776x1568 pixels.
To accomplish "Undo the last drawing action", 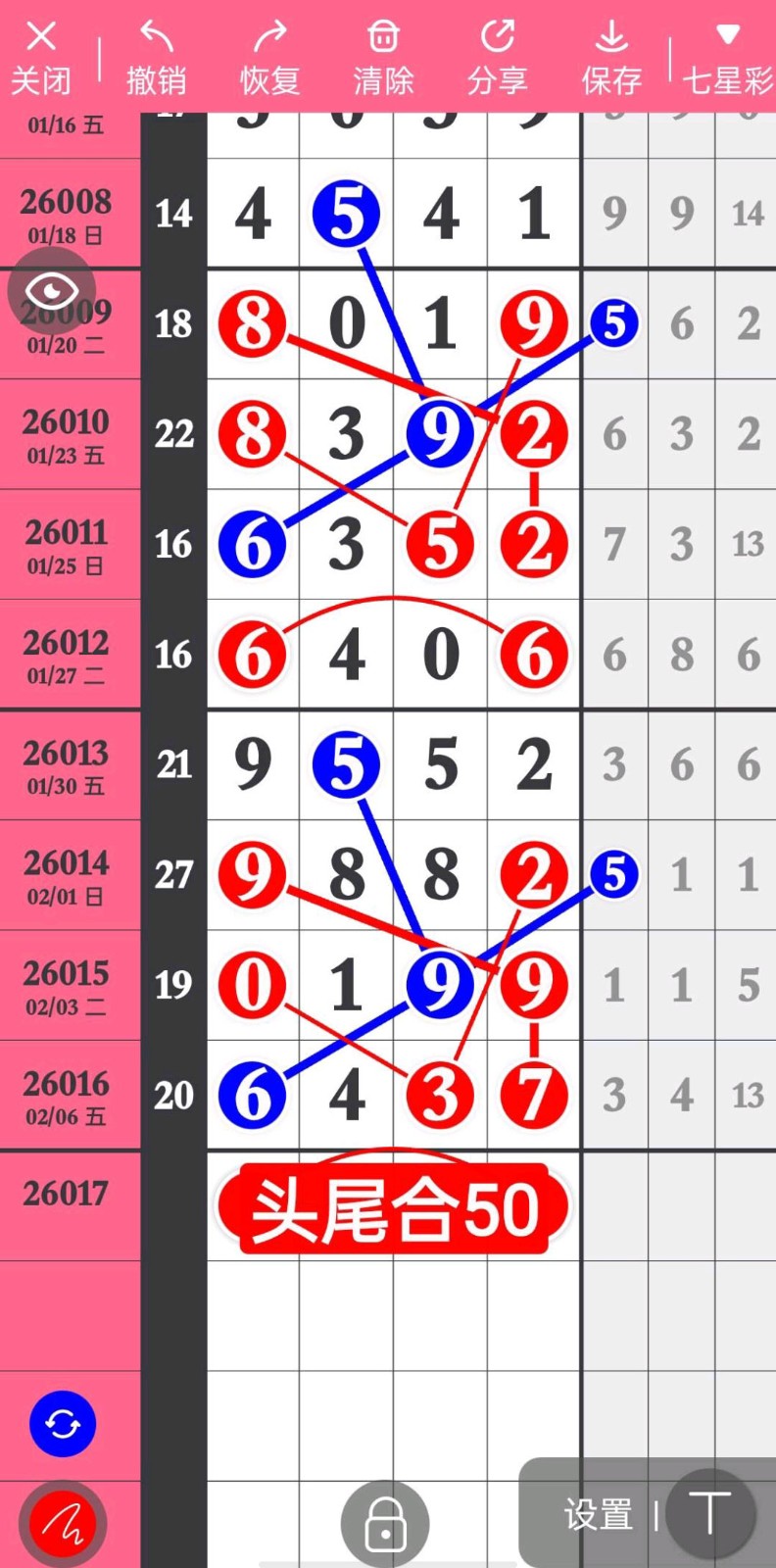I will pyautogui.click(x=156, y=58).
